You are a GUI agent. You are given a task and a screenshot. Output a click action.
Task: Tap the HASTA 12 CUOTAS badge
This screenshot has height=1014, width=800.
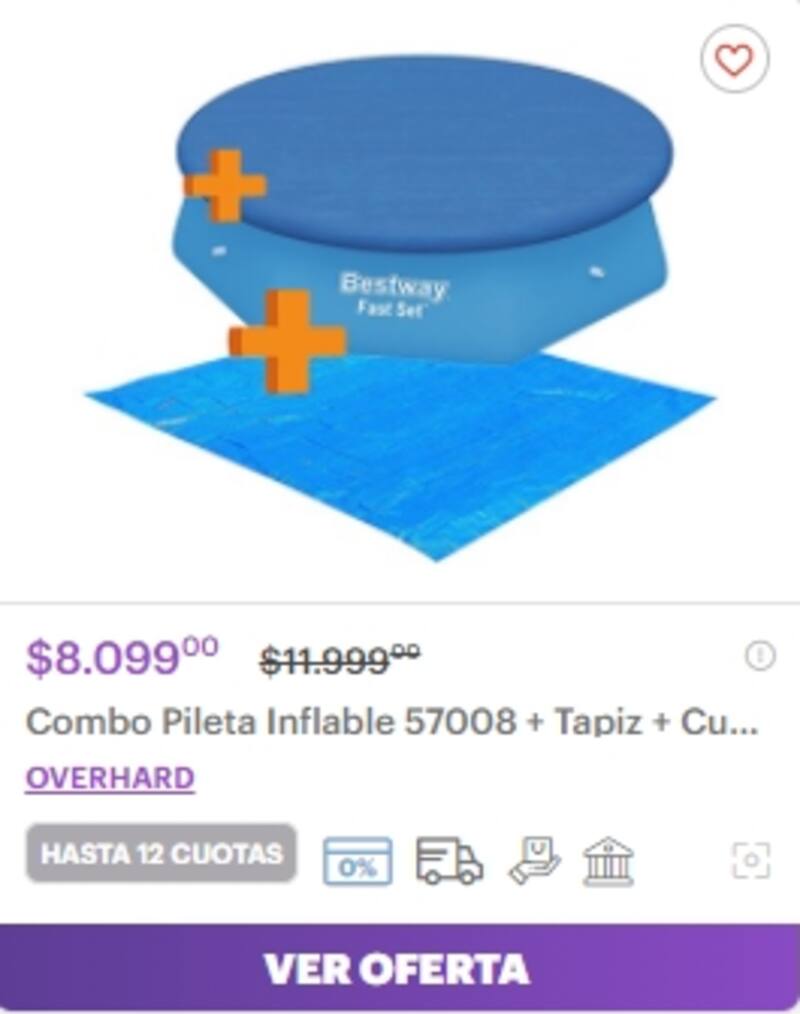point(161,854)
